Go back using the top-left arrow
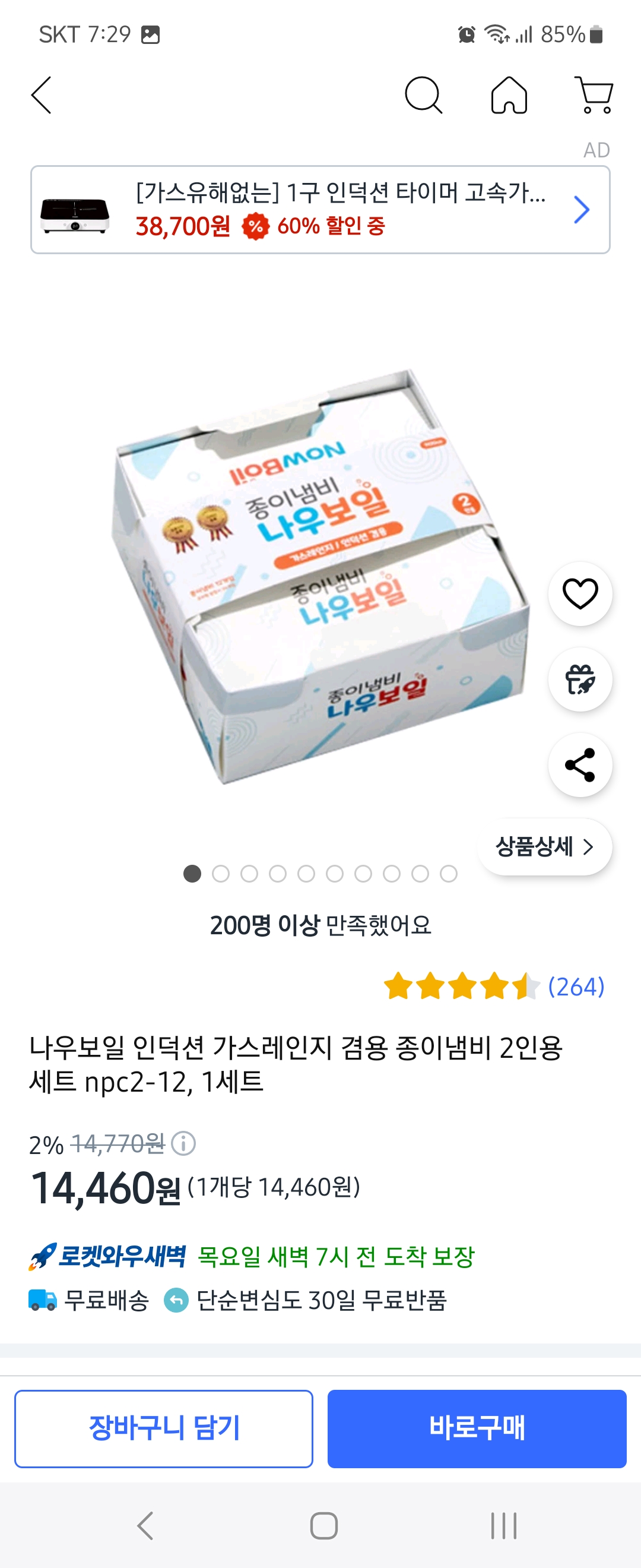This screenshot has width=641, height=1568. tap(42, 95)
